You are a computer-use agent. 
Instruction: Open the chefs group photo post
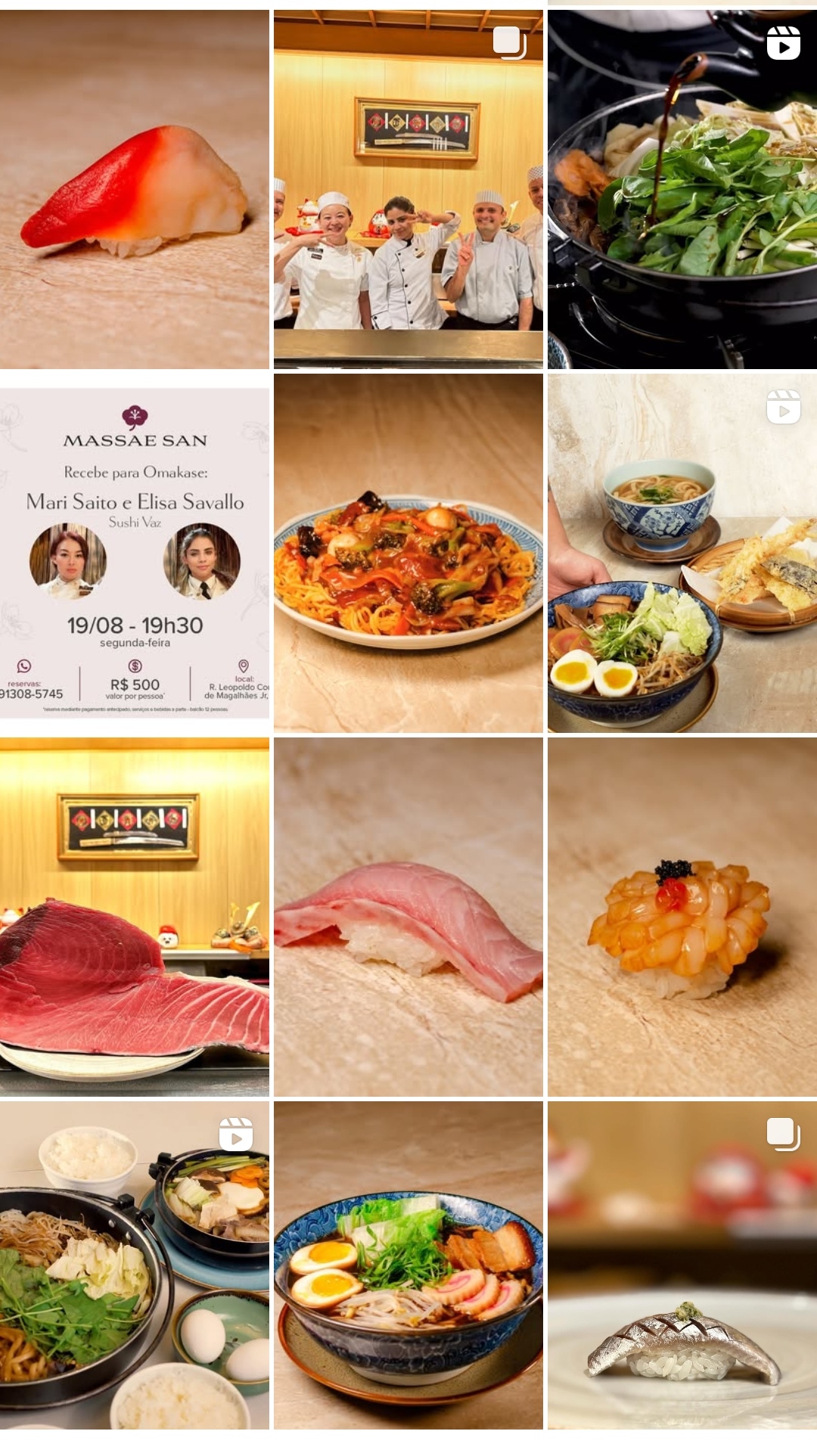pyautogui.click(x=408, y=189)
